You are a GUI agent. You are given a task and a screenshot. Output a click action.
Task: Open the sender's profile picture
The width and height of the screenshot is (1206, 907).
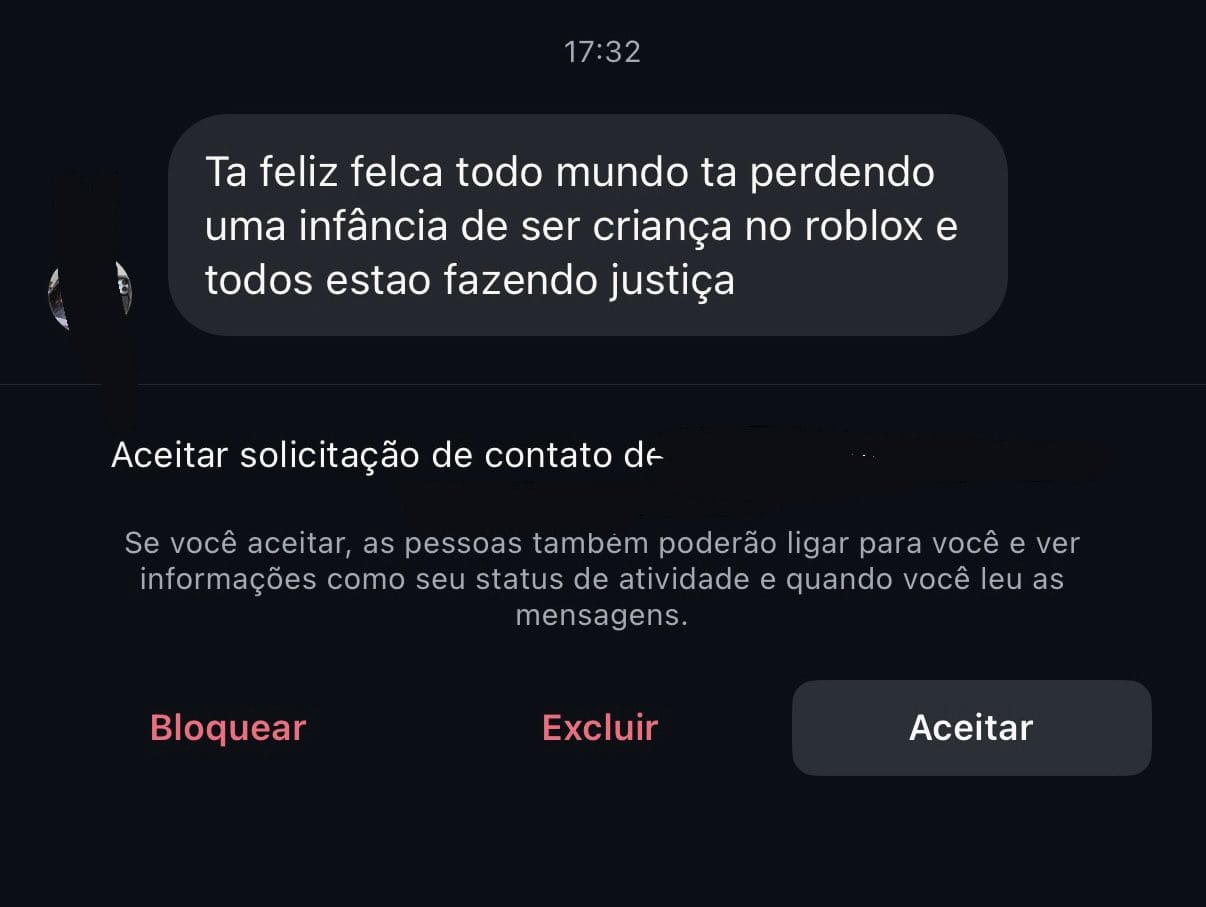[90, 296]
